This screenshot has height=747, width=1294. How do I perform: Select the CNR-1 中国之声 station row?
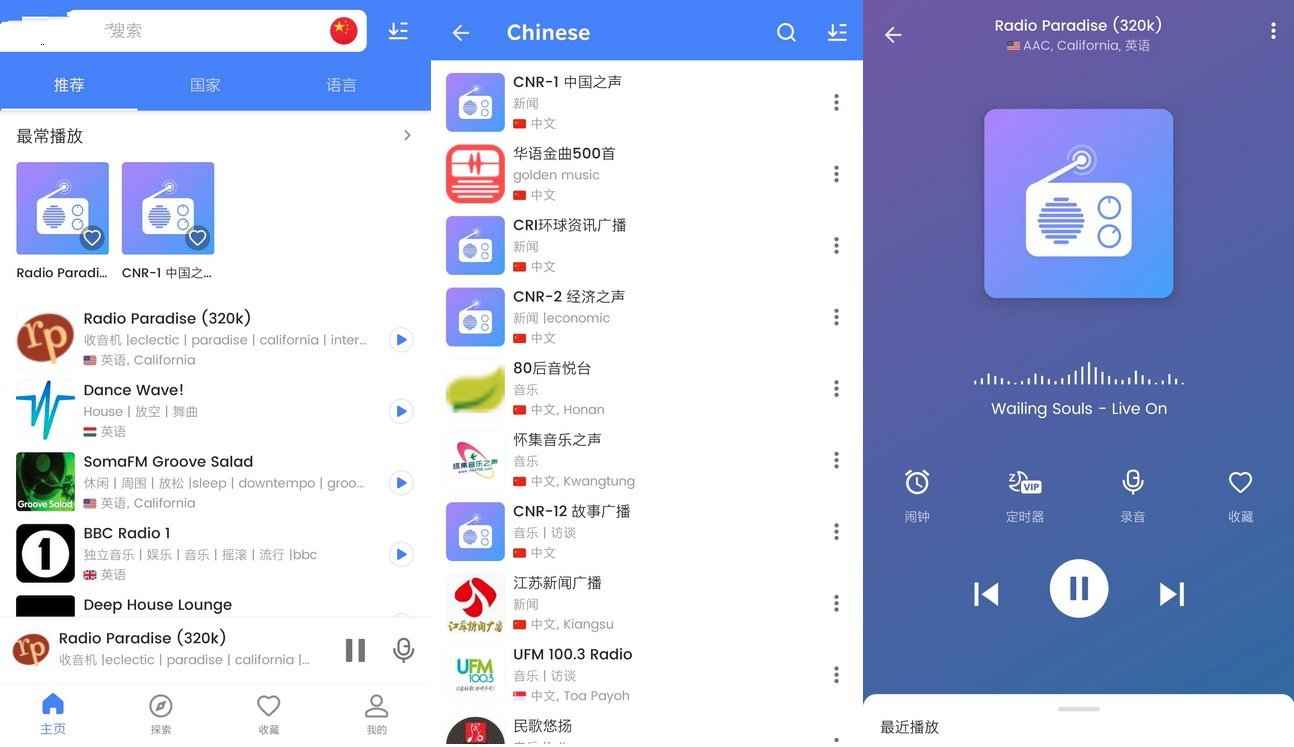tap(640, 102)
